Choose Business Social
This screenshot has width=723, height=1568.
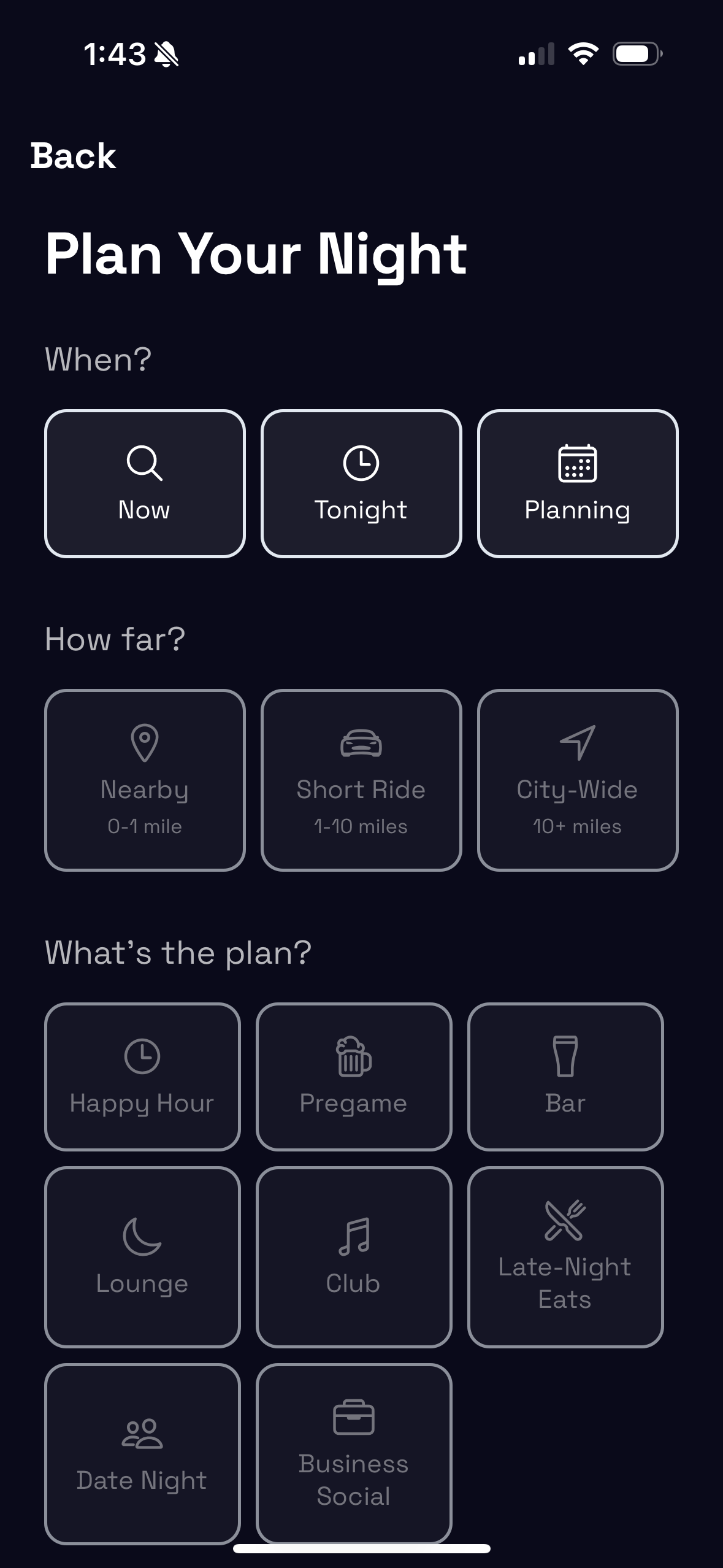pyautogui.click(x=354, y=1453)
